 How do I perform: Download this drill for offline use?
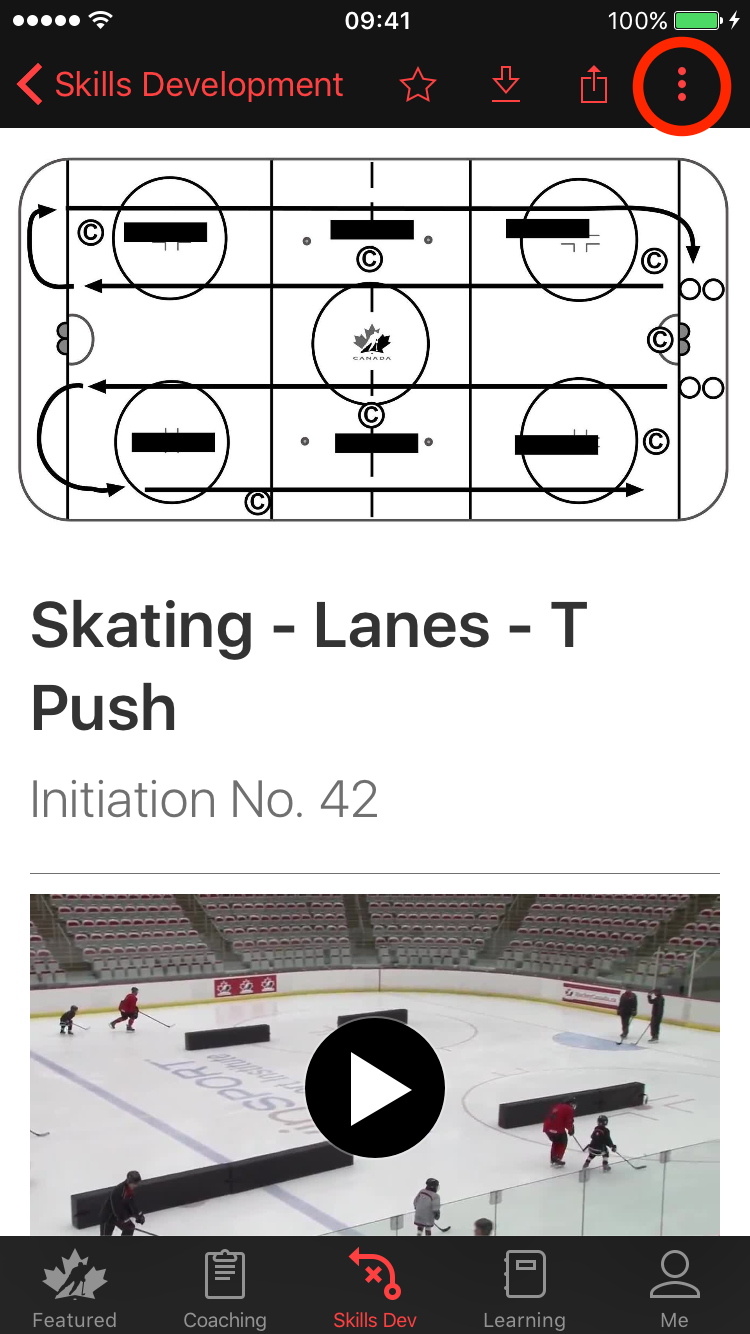[x=506, y=85]
